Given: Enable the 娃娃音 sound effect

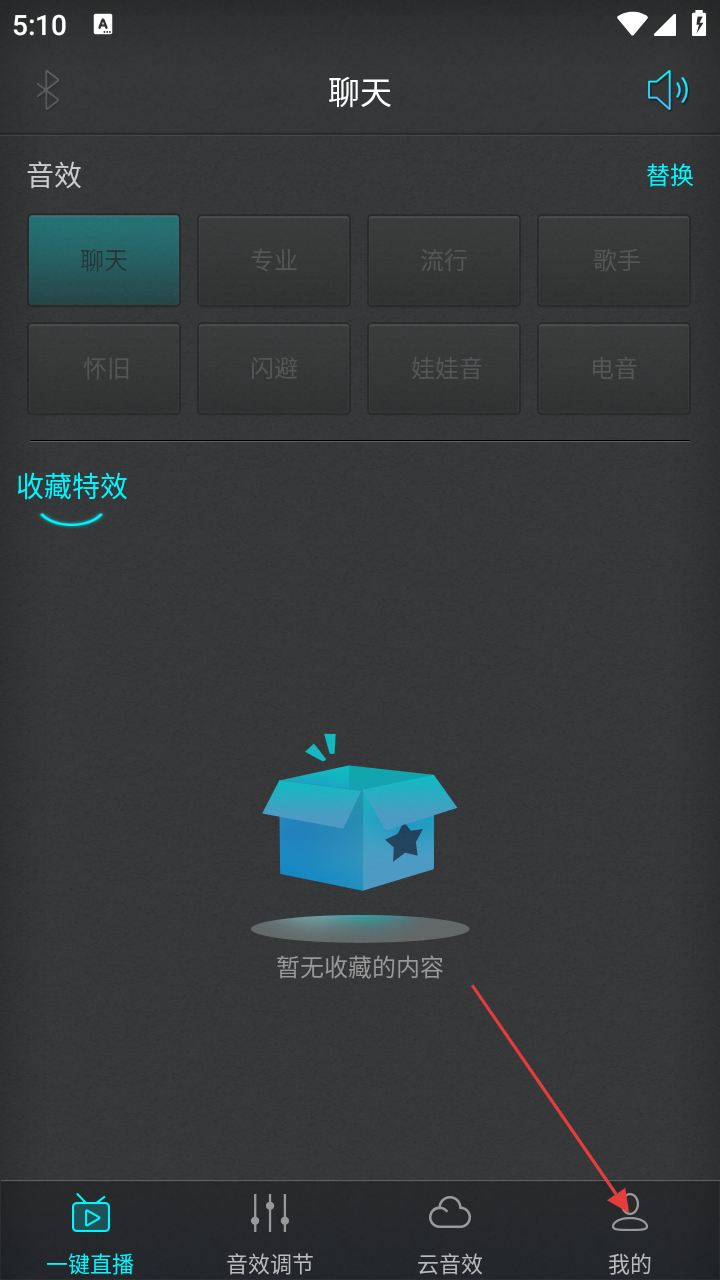Looking at the screenshot, I should tap(444, 368).
